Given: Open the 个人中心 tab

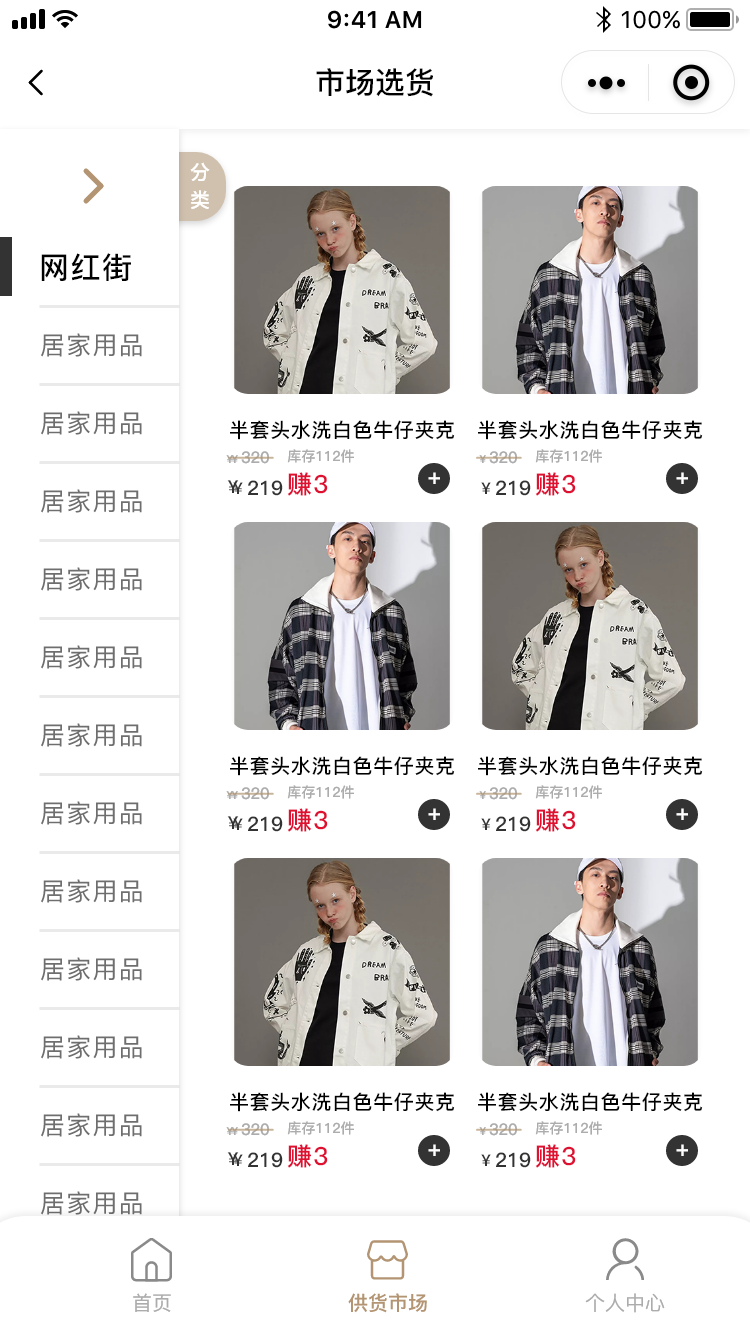Looking at the screenshot, I should (x=624, y=1274).
